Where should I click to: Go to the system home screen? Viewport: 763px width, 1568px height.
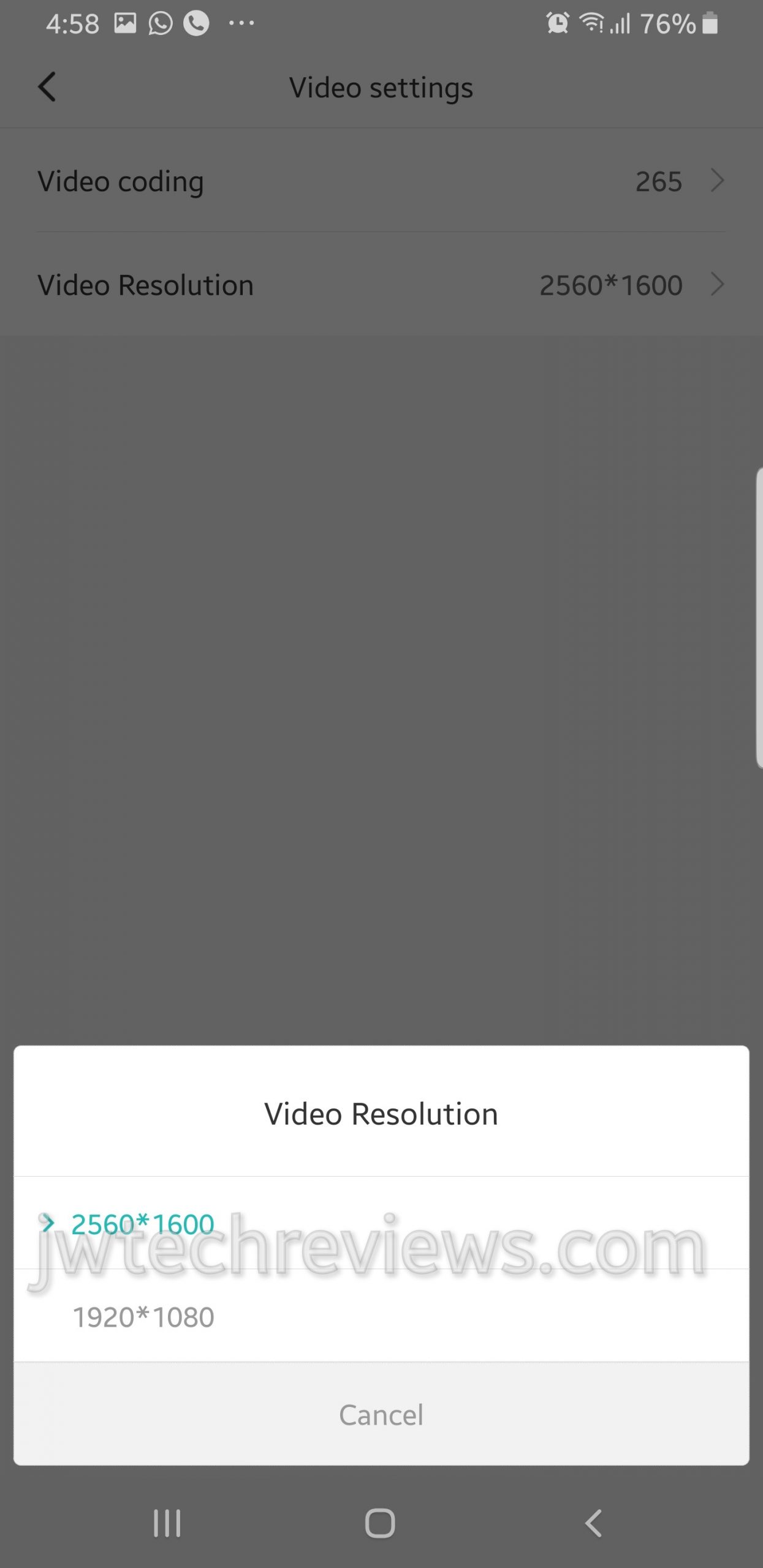tap(380, 1523)
